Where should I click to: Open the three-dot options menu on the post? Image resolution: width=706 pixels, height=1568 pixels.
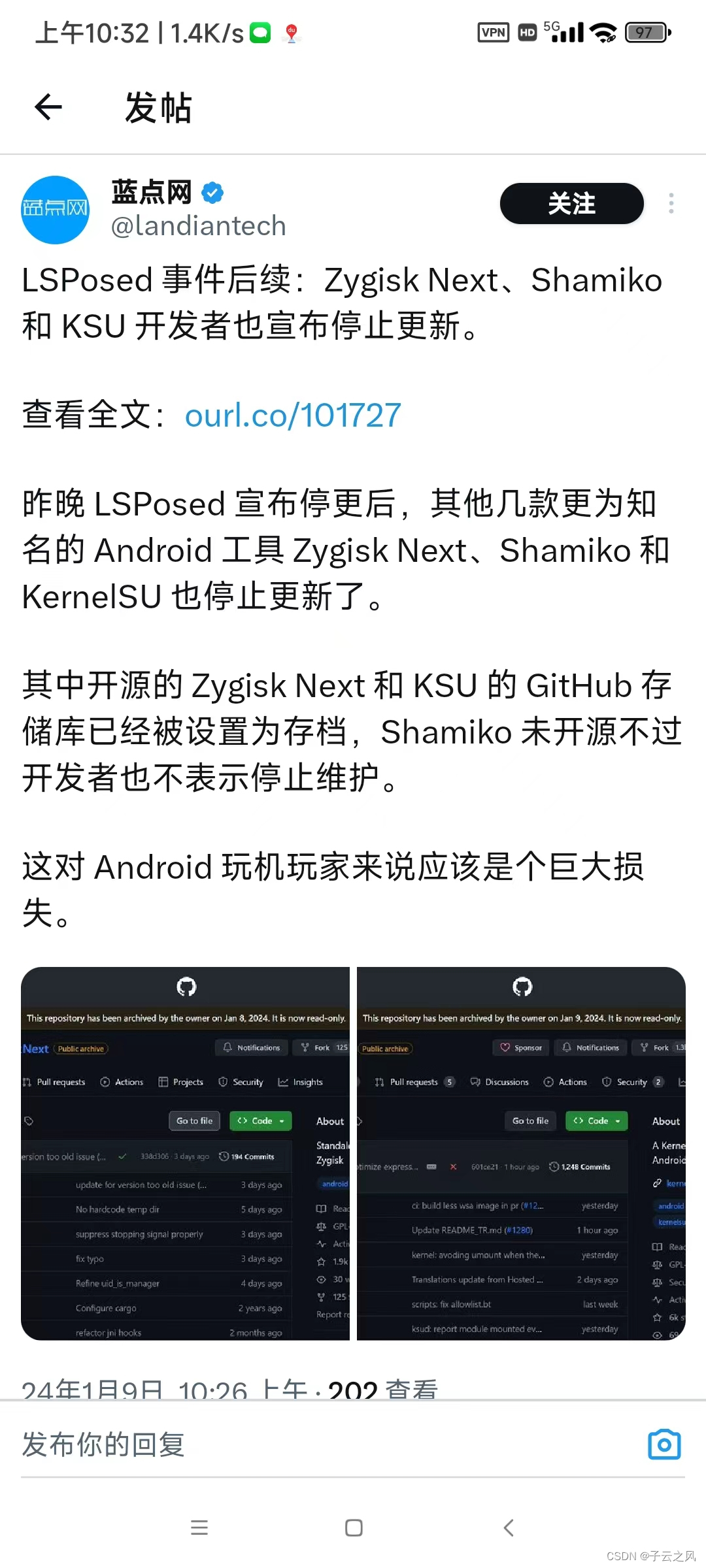point(671,203)
